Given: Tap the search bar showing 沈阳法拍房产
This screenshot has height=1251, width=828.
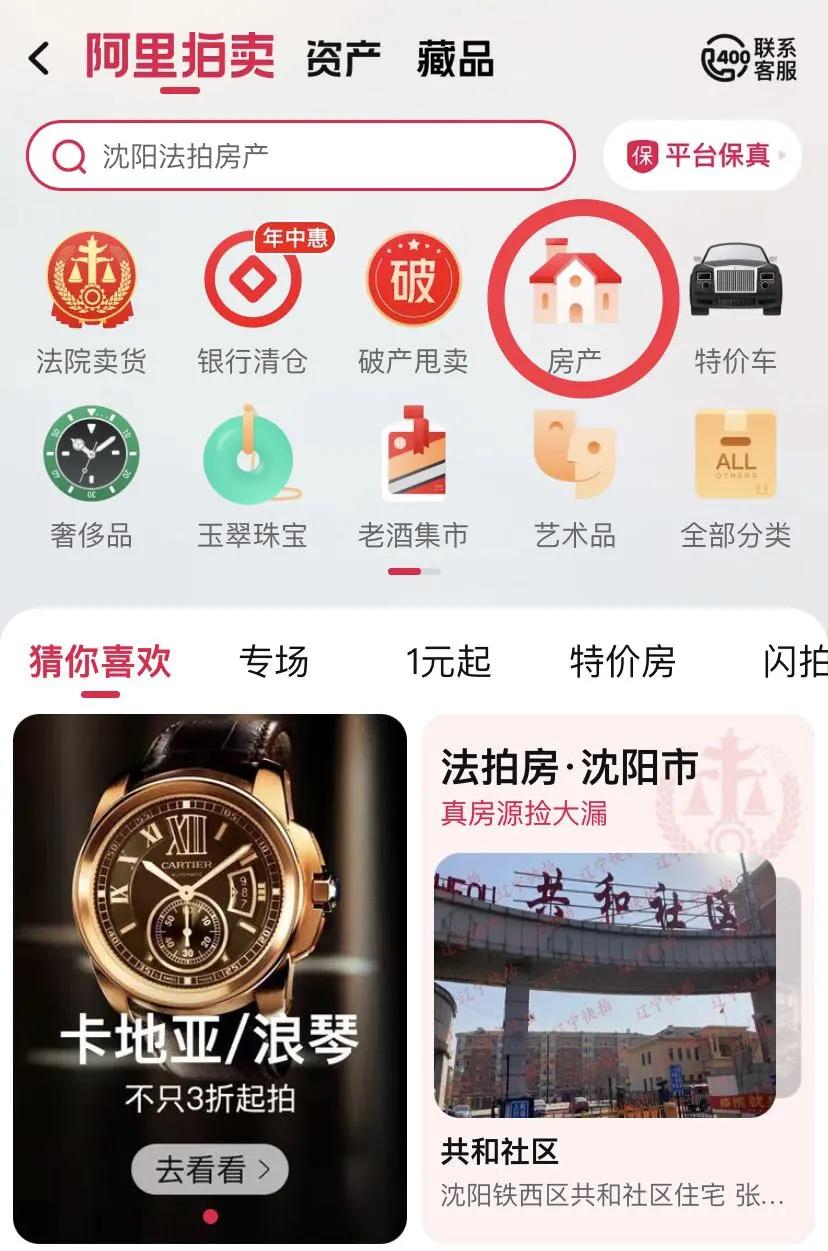Looking at the screenshot, I should 300,156.
